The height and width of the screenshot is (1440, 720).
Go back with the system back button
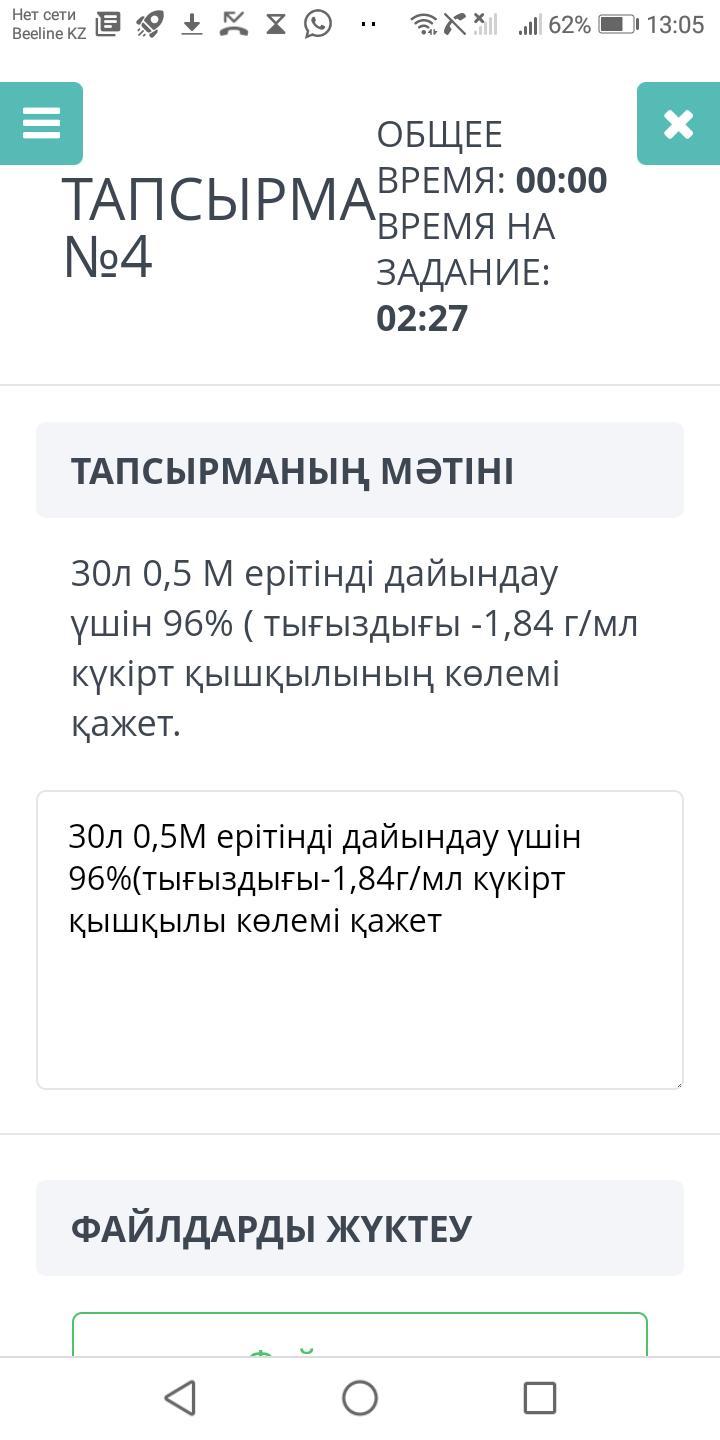180,1398
